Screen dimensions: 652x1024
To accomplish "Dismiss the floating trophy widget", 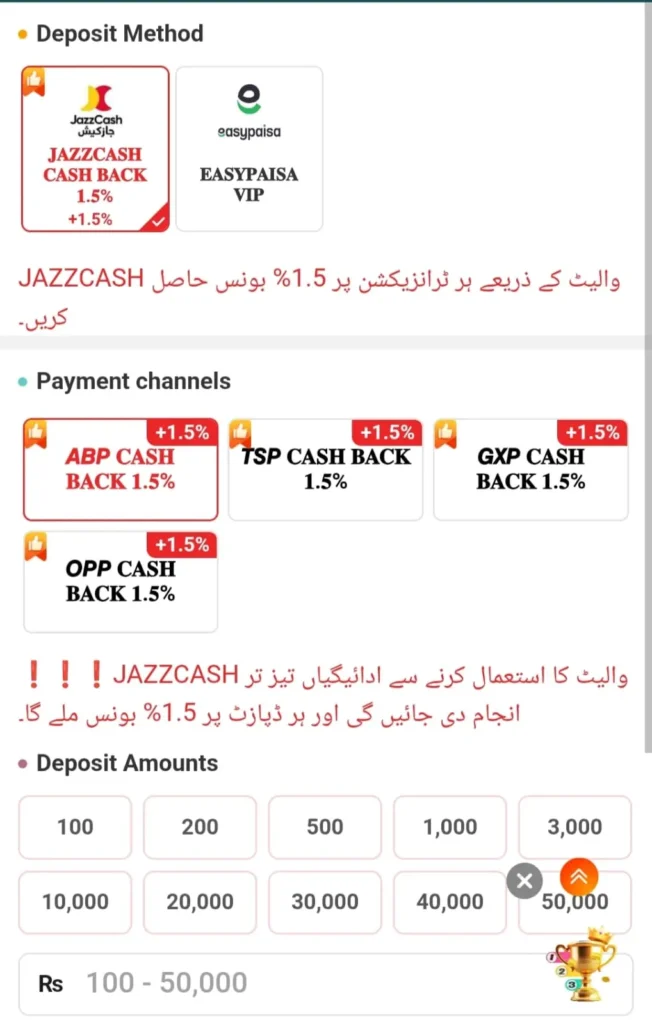I will click(524, 881).
